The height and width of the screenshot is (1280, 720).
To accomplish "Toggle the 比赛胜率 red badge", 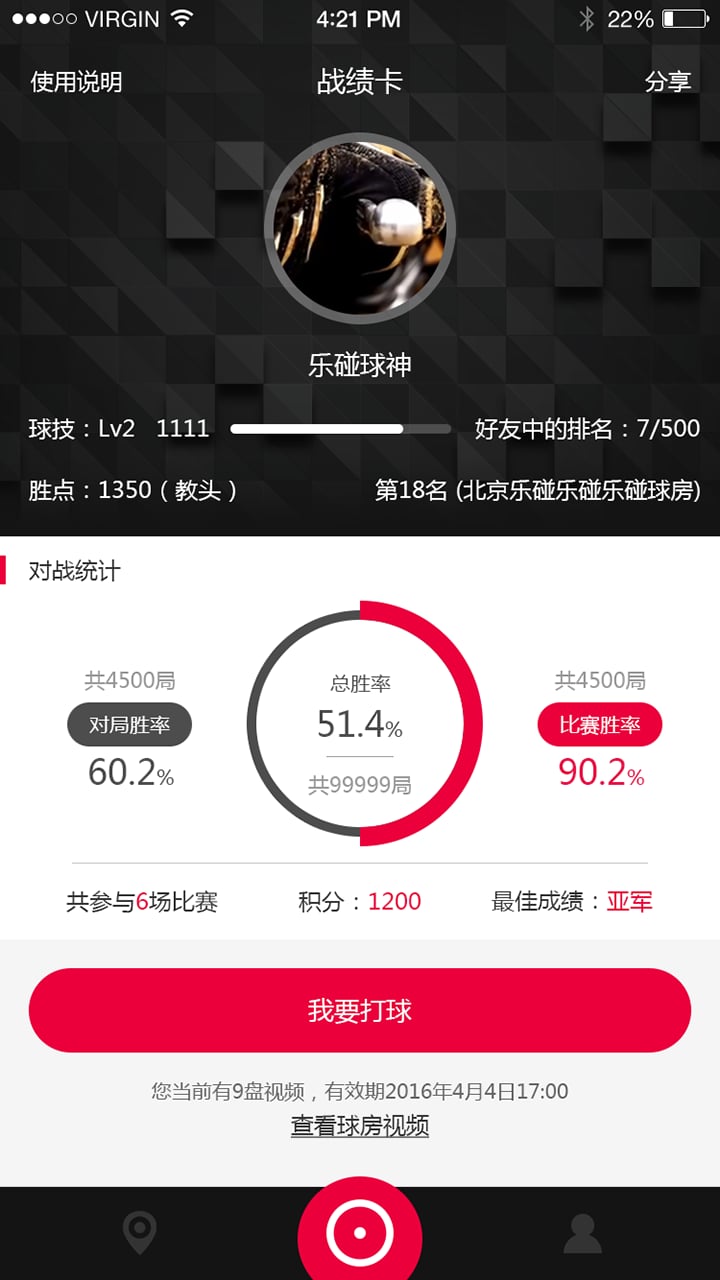I will (598, 724).
